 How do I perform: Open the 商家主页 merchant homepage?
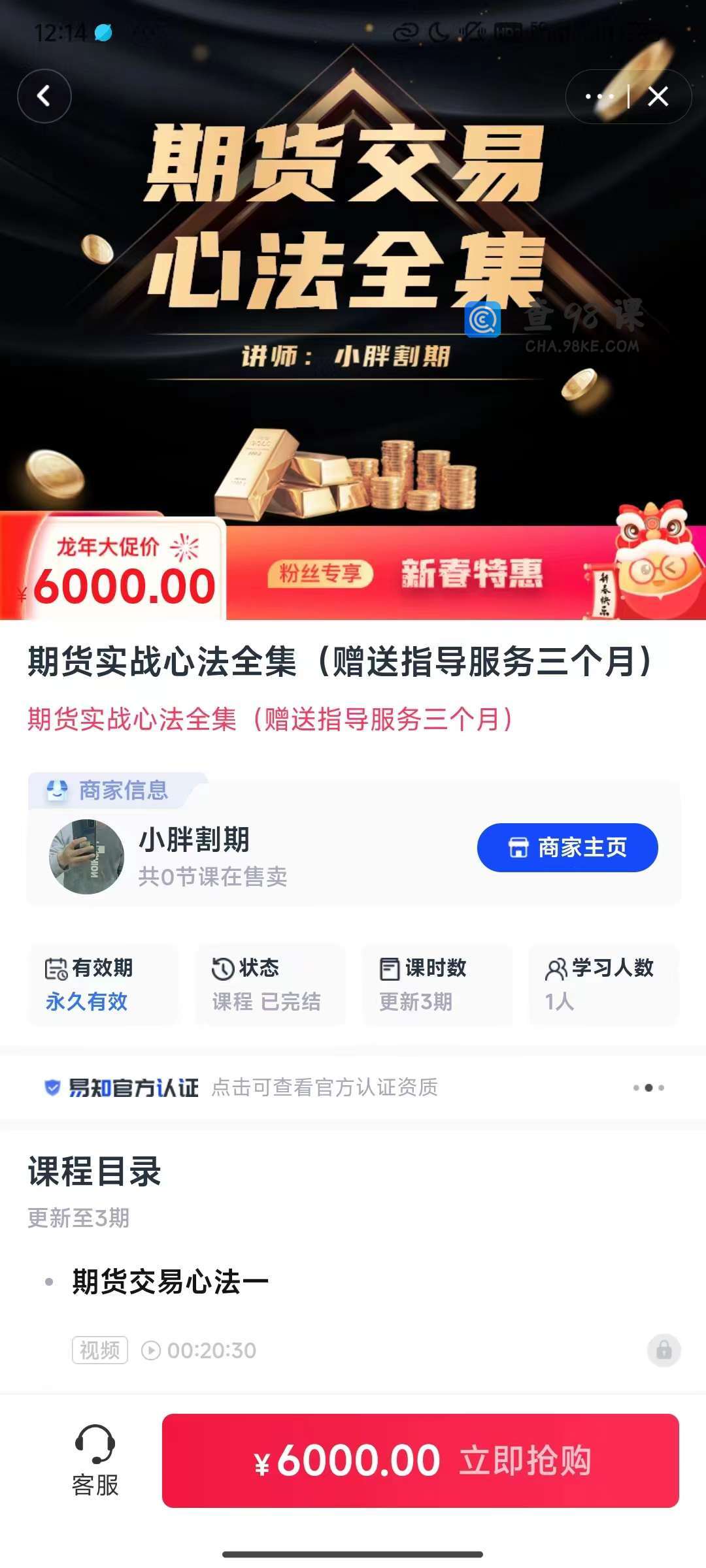point(567,847)
